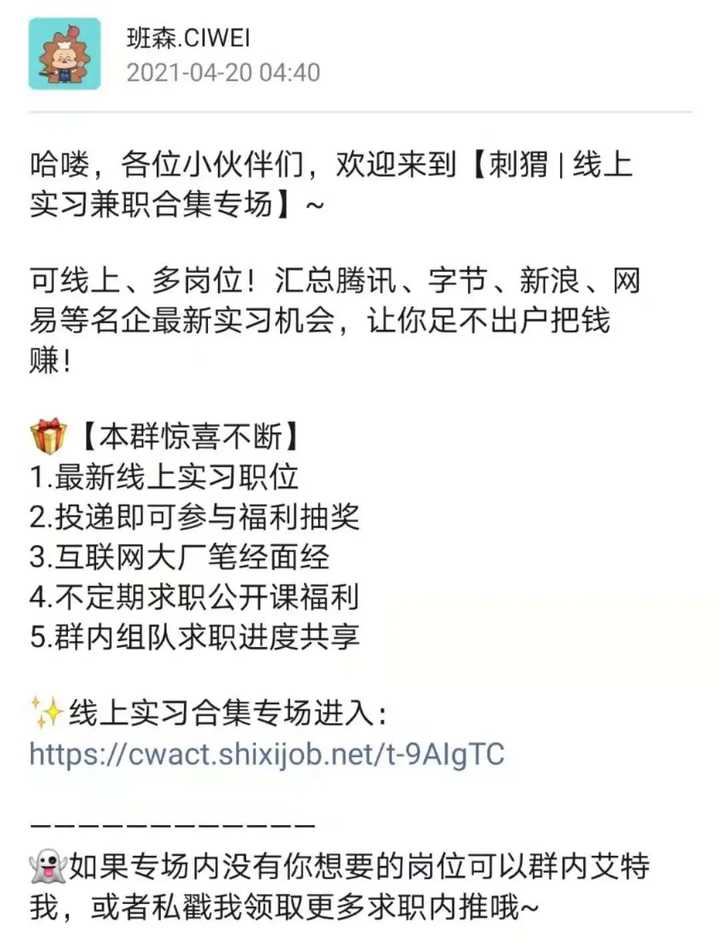The image size is (720, 948).
Task: Open 班森.CIWEI's profile avatar
Action: pos(64,55)
